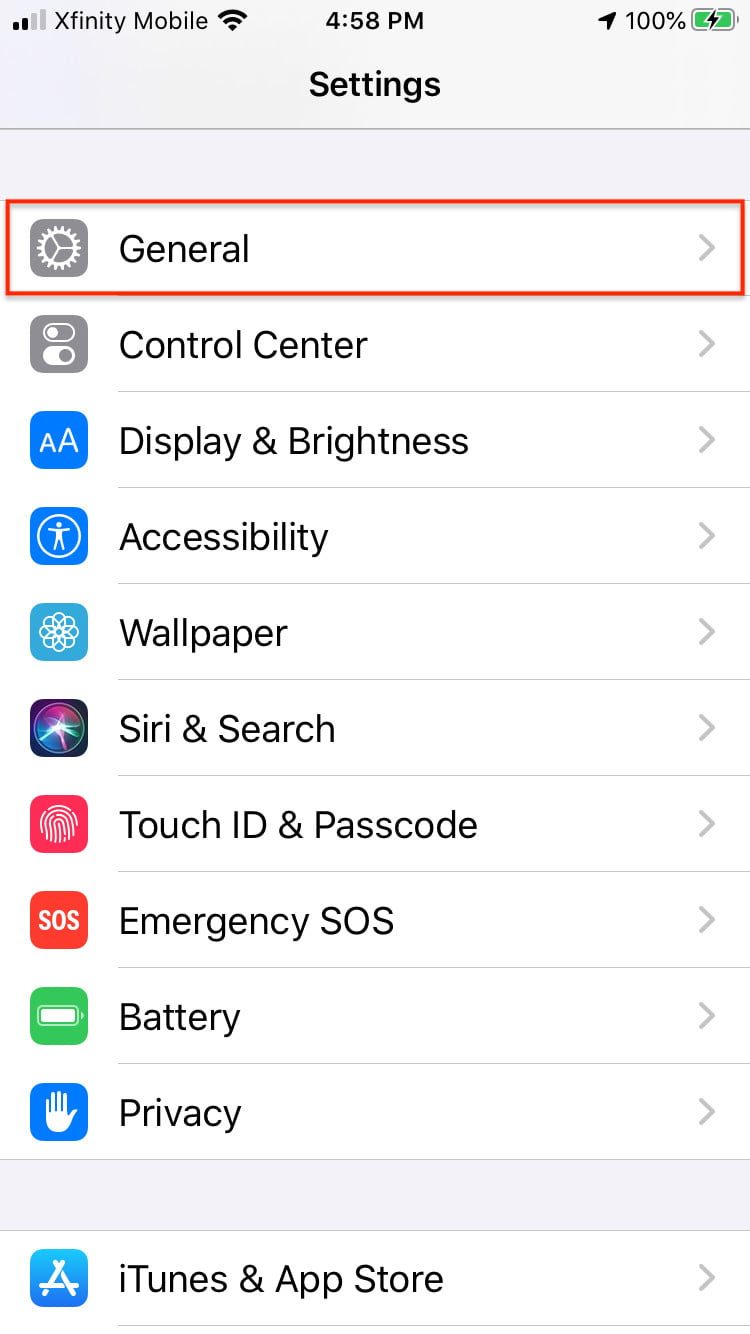Screen dimensions: 750x1334
Task: Open Privacy settings
Action: coord(375,1113)
